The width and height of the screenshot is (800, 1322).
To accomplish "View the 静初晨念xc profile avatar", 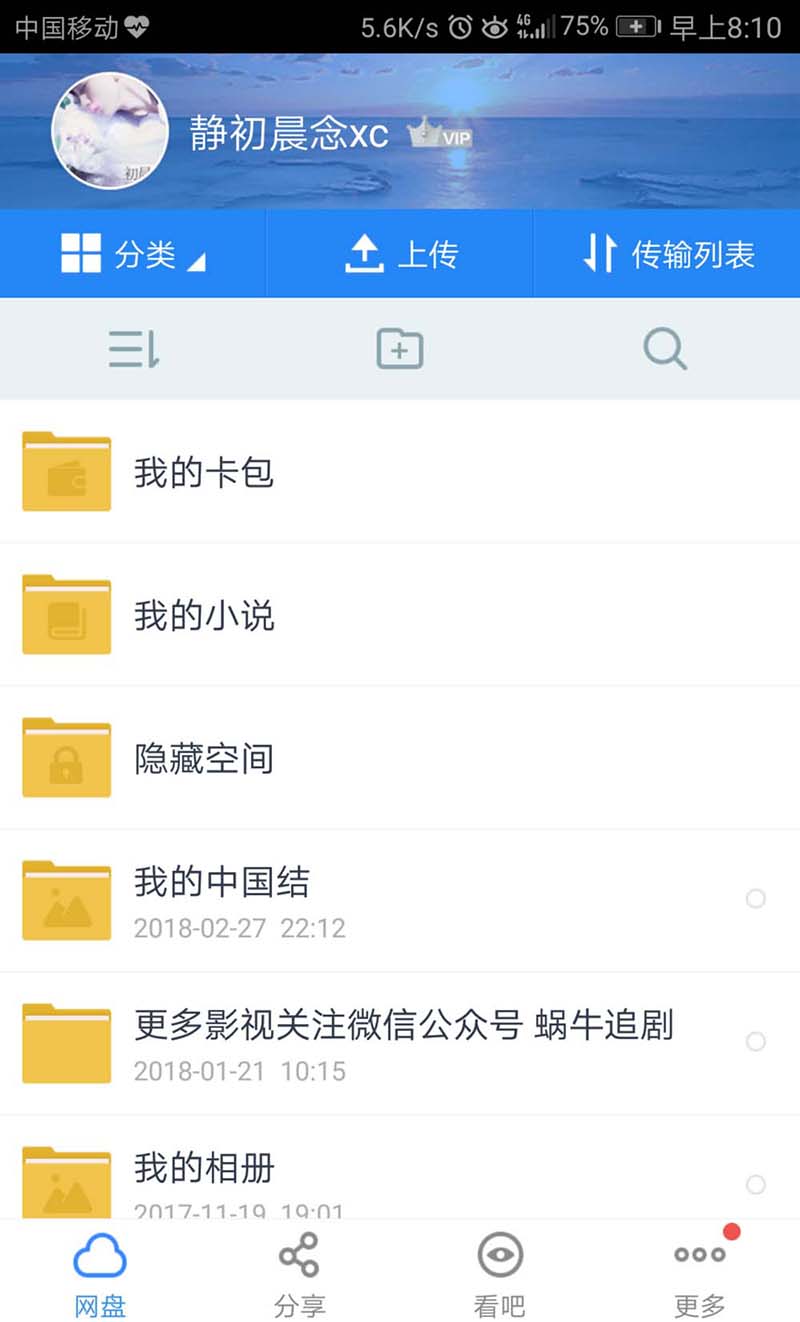I will (x=110, y=131).
